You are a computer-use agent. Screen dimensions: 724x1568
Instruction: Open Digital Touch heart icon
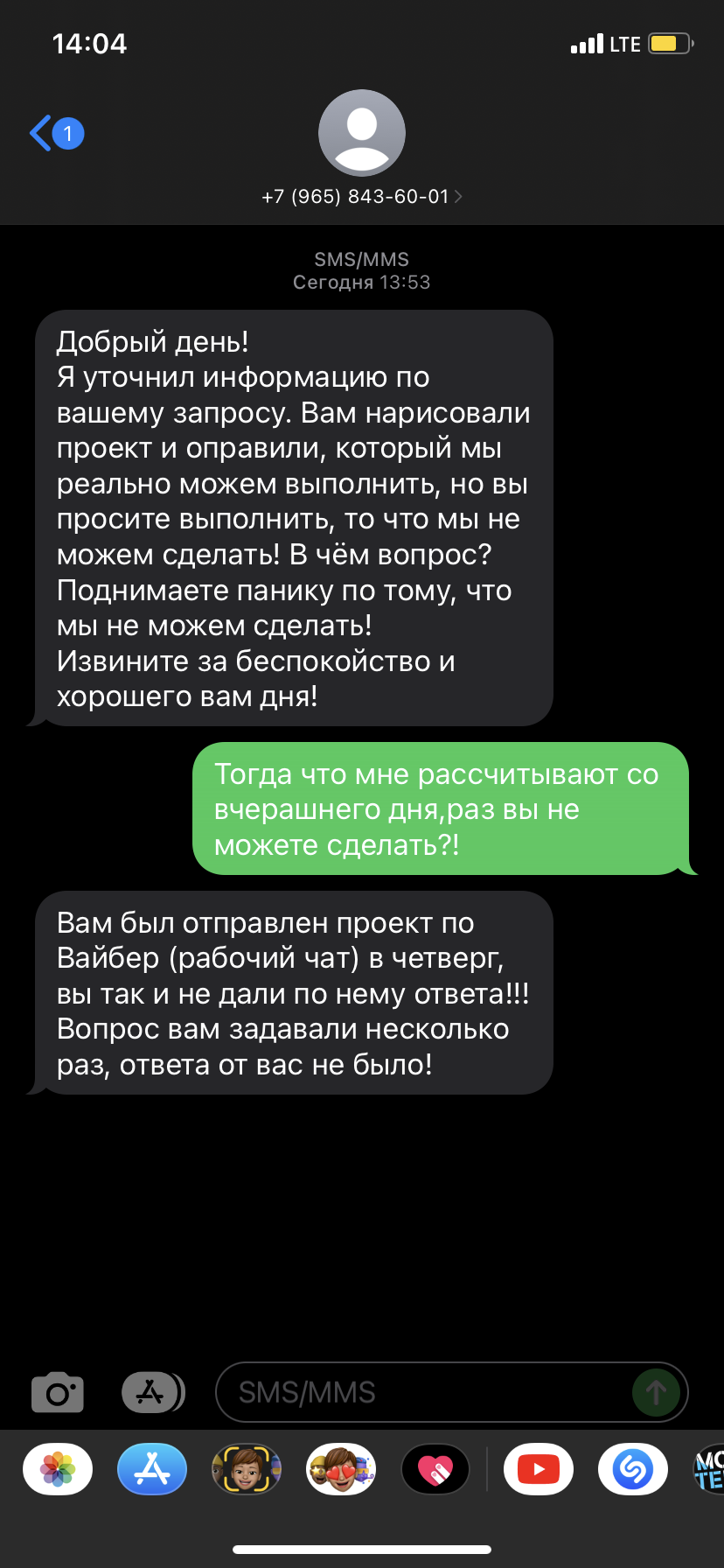click(435, 1469)
